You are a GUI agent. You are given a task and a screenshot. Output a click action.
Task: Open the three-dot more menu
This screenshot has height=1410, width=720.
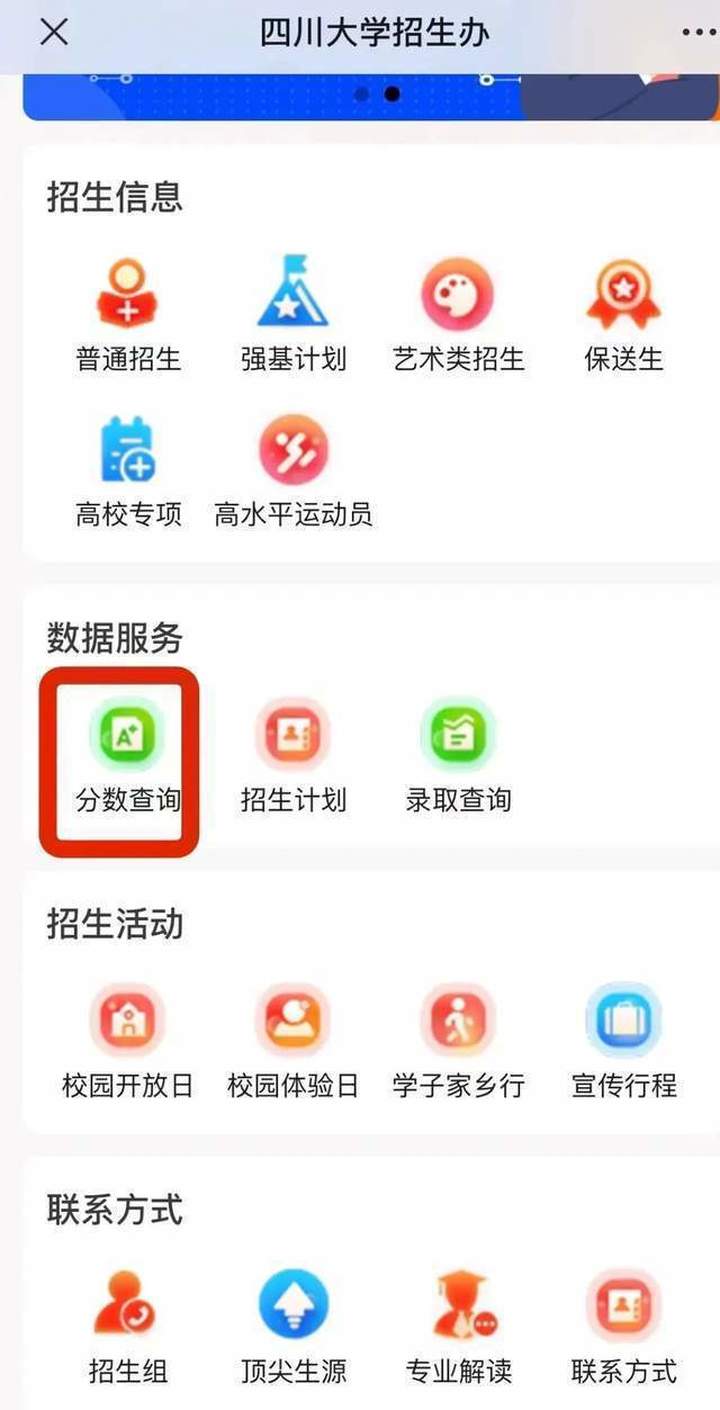698,32
